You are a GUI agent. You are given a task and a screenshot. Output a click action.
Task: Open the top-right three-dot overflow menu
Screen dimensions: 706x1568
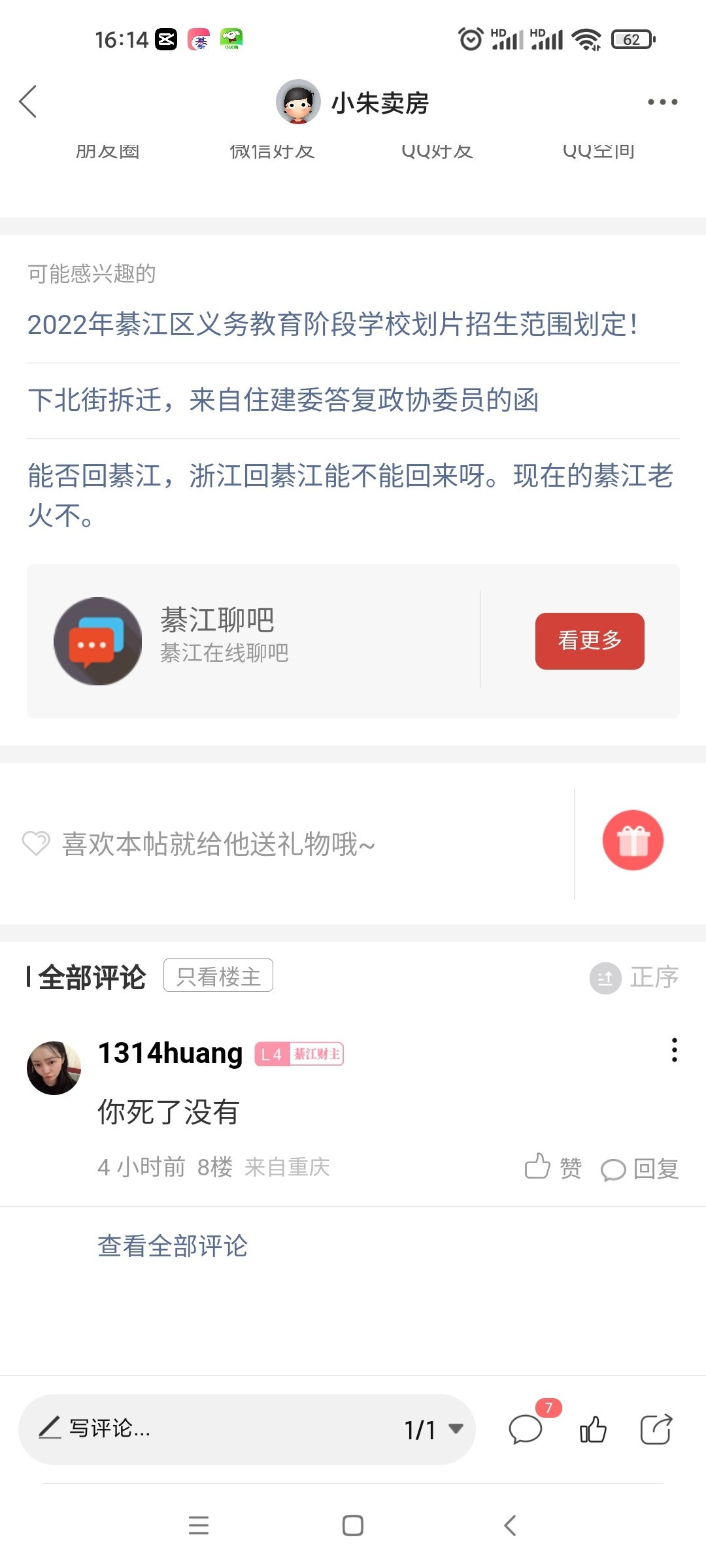[662, 102]
